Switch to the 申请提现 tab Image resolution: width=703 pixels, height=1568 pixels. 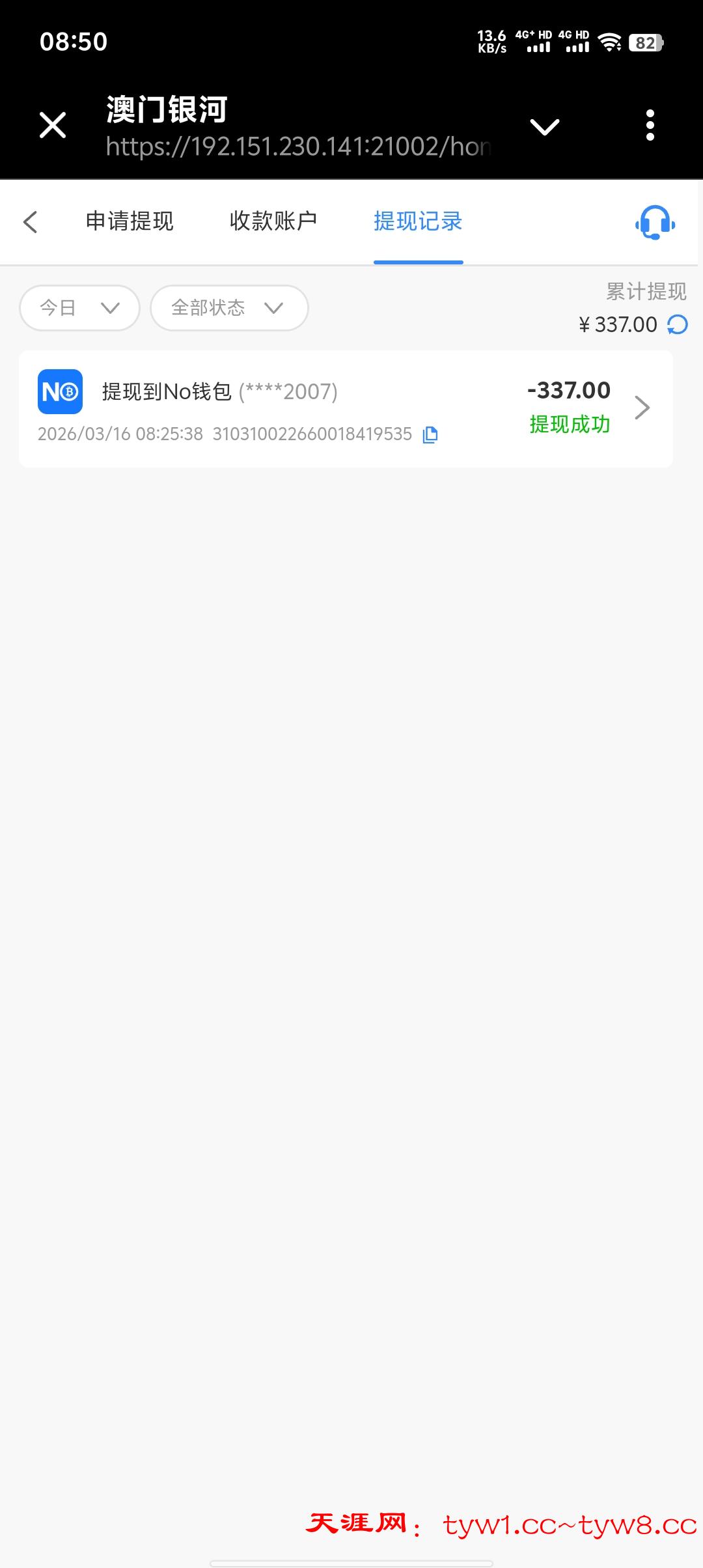[x=130, y=221]
